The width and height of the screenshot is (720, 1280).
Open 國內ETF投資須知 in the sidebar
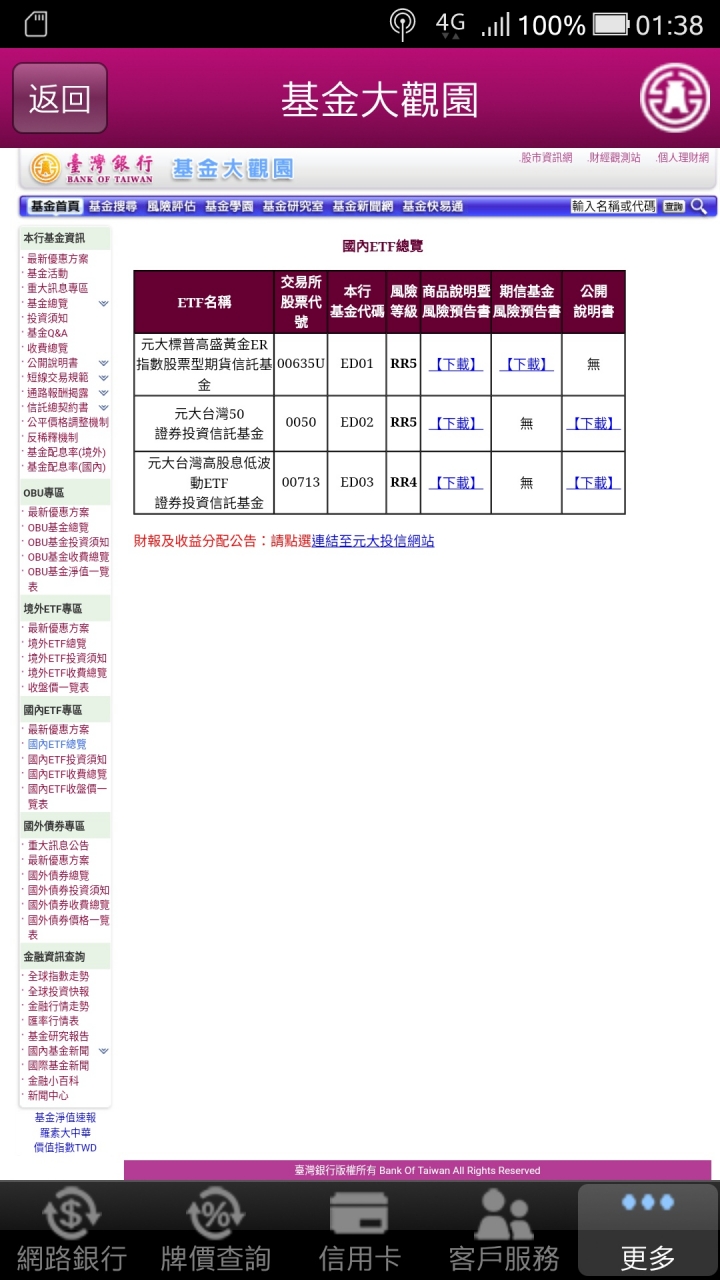pos(68,759)
